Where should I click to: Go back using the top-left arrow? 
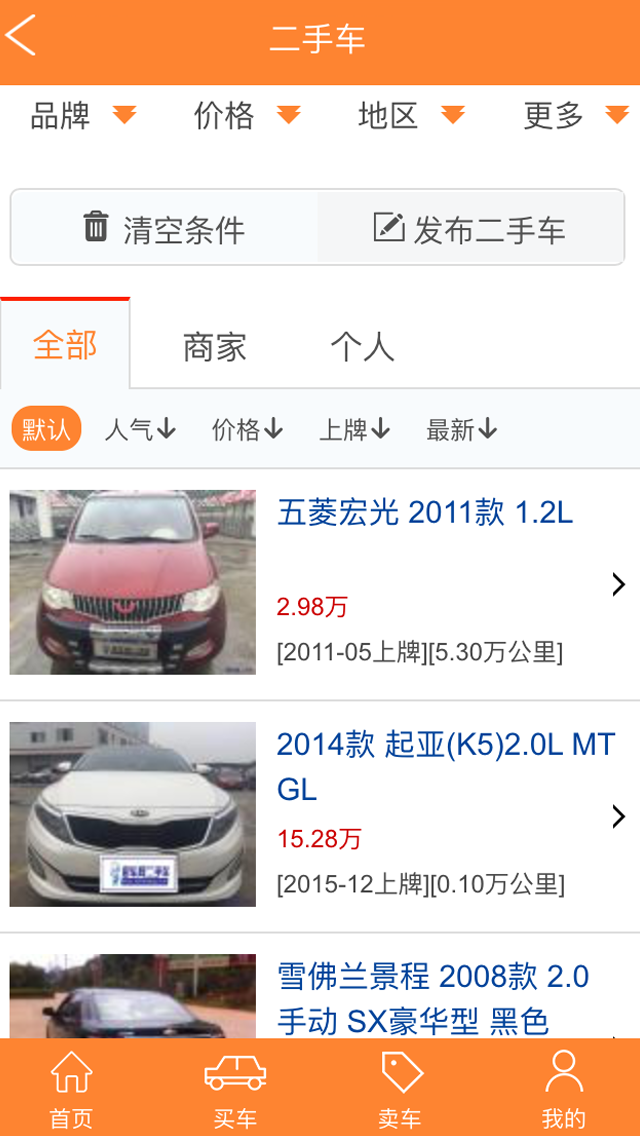[22, 37]
